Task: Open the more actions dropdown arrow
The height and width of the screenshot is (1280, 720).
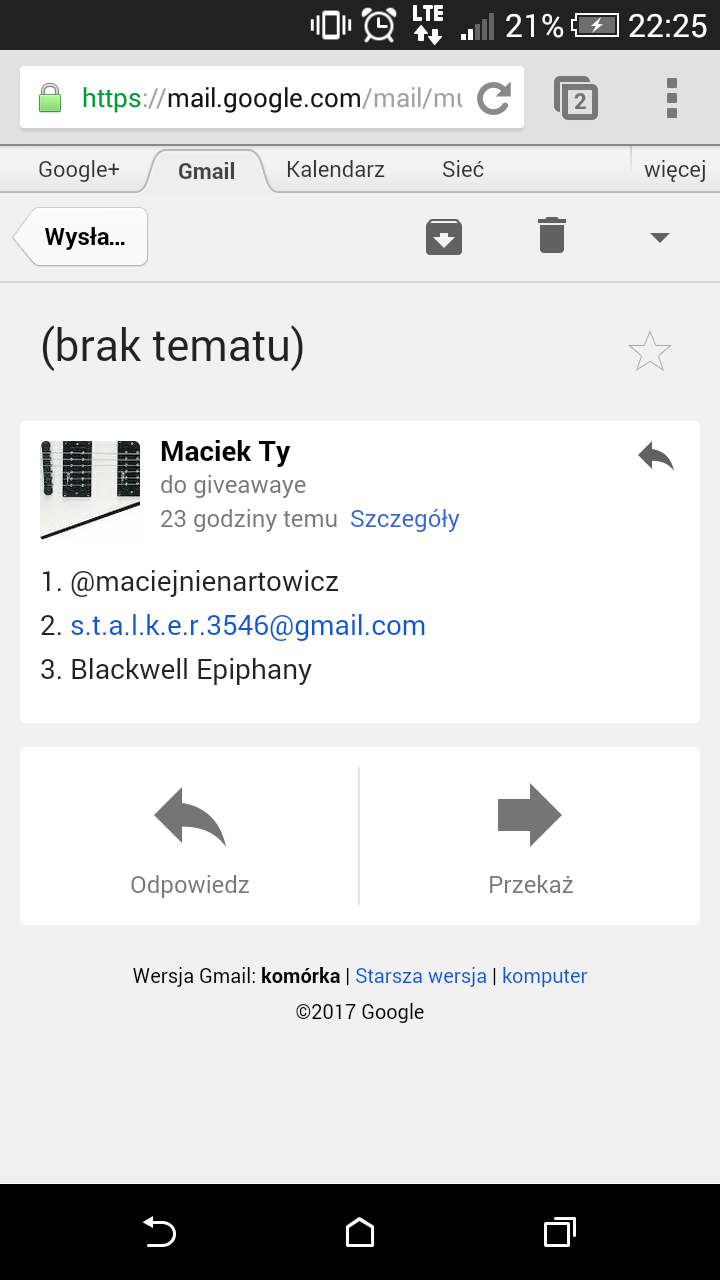Action: (x=659, y=238)
